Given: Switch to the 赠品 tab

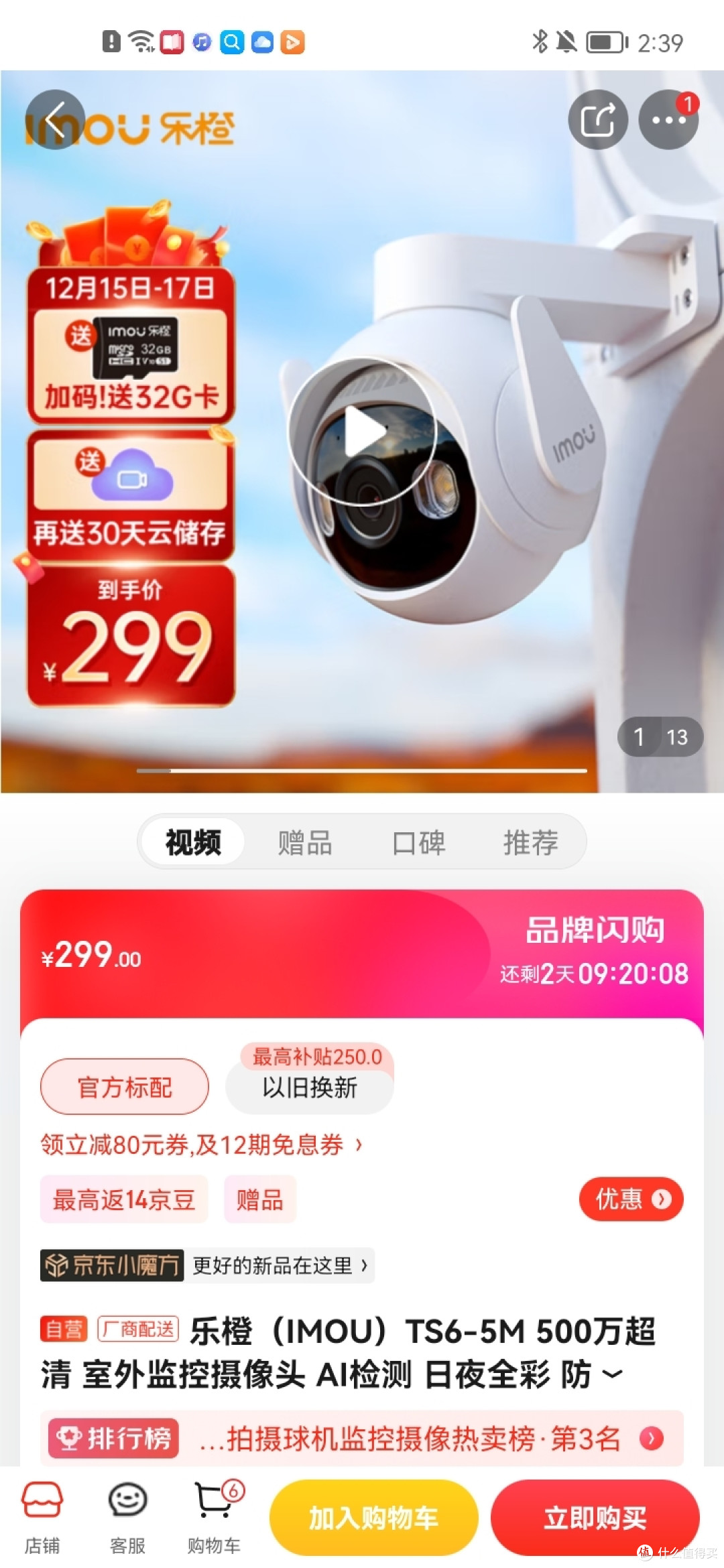Looking at the screenshot, I should pos(305,842).
